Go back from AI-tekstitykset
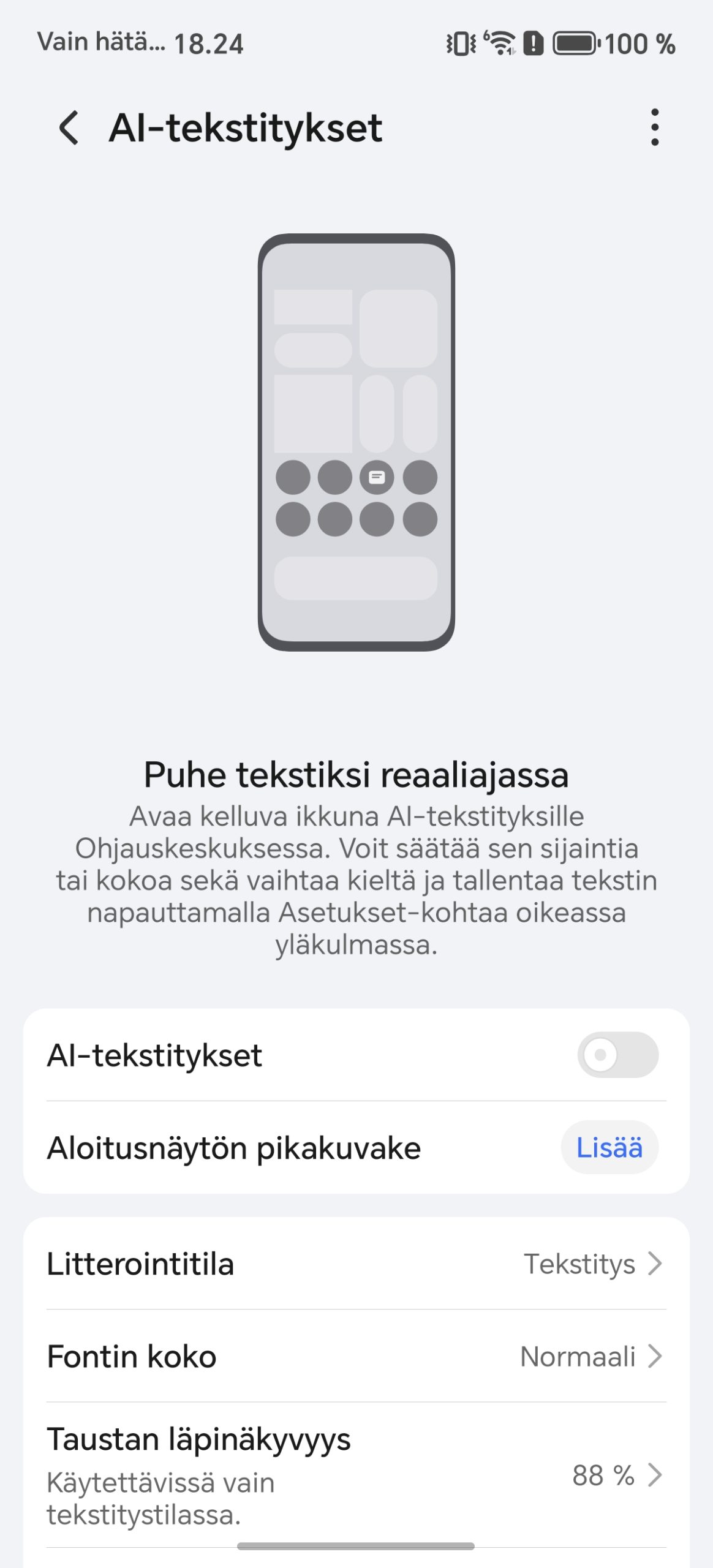The height and width of the screenshot is (1568, 713). (x=69, y=128)
